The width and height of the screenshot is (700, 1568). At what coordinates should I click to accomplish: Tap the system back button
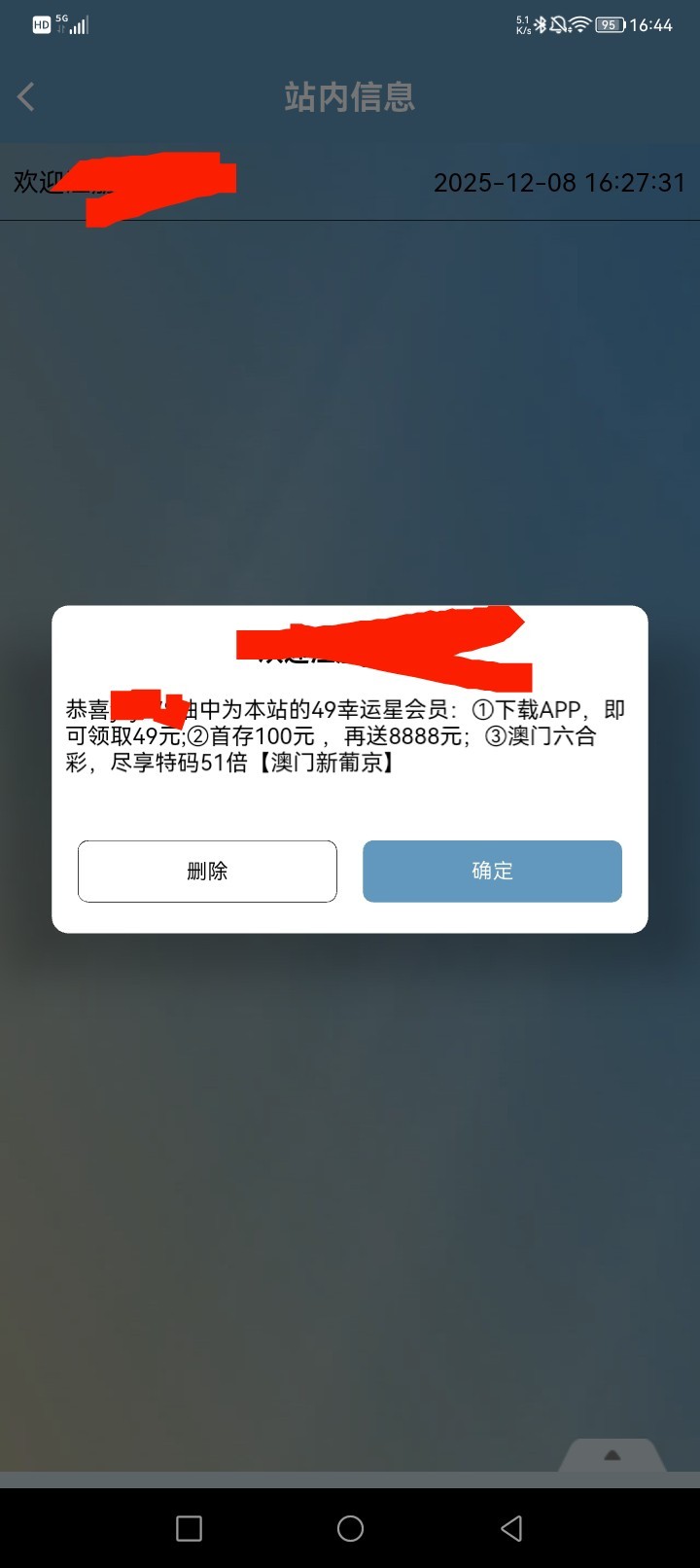[511, 1528]
